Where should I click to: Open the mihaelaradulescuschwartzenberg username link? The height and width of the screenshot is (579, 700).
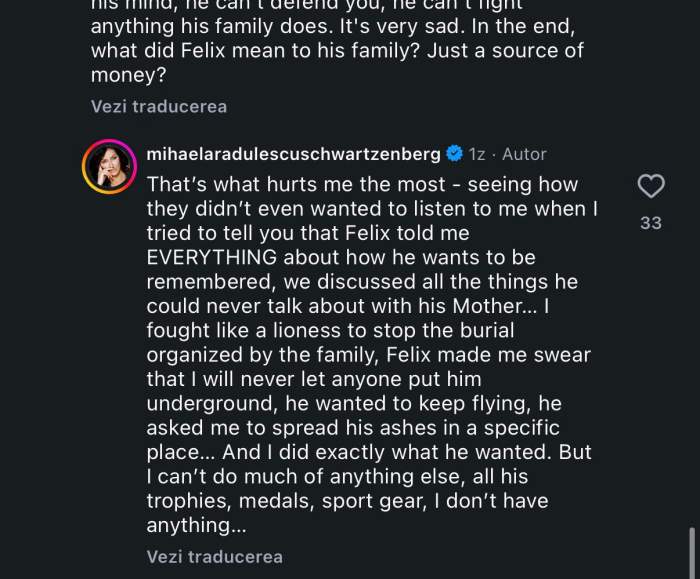coord(293,154)
